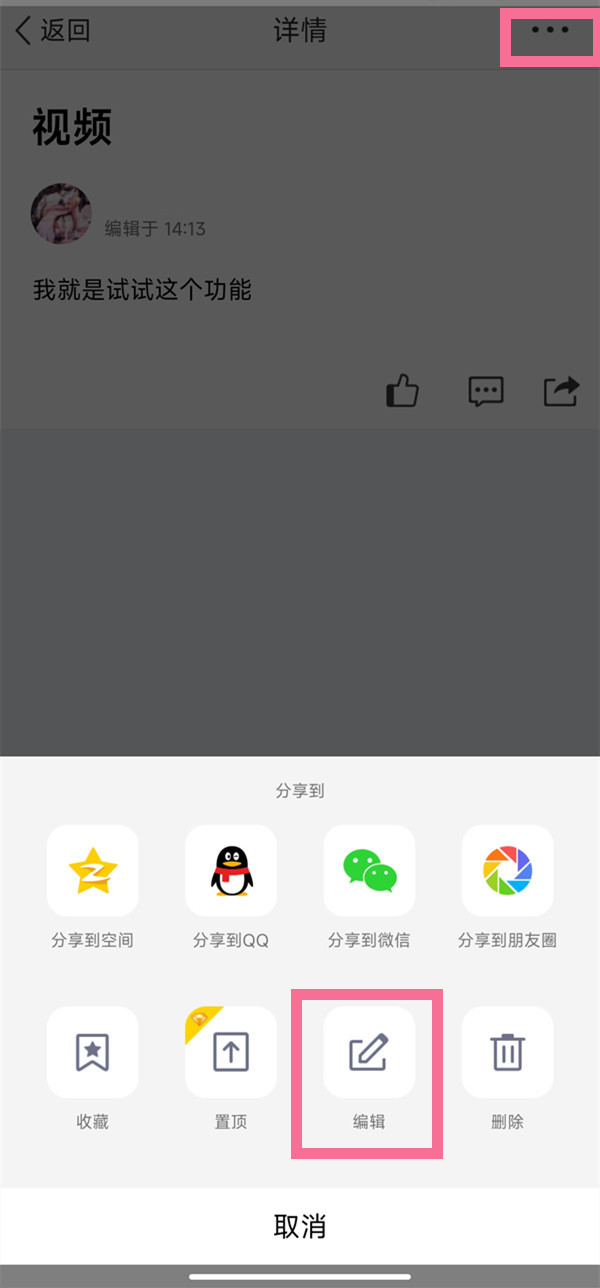
Task: Open the comment bubble icon
Action: (486, 391)
